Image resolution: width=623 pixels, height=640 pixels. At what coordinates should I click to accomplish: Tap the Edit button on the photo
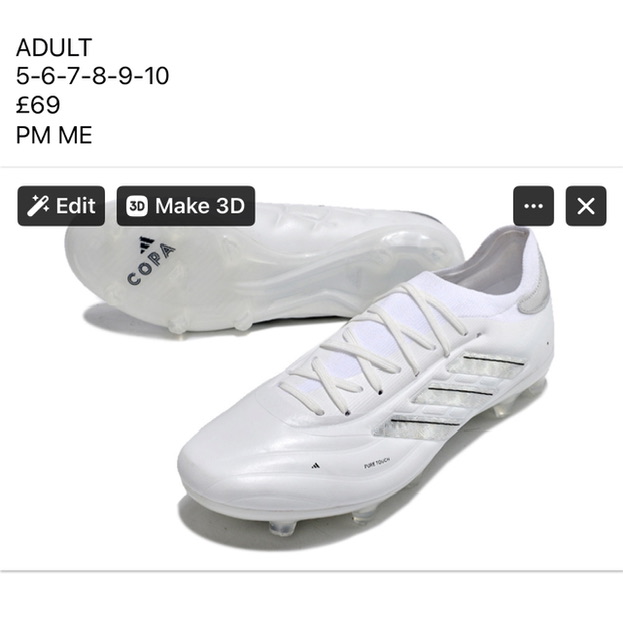coord(61,206)
